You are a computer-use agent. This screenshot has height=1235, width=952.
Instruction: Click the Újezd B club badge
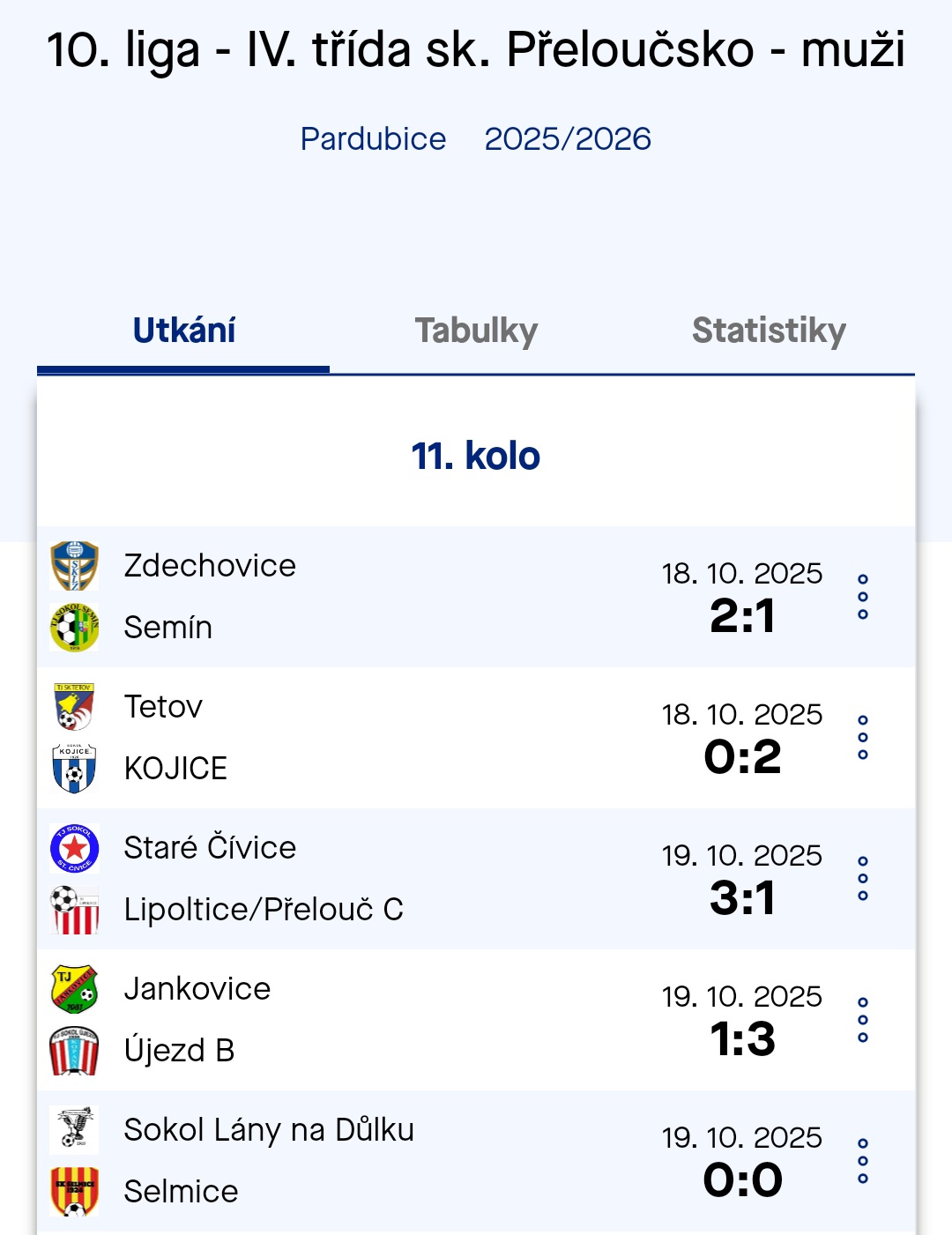(74, 1051)
